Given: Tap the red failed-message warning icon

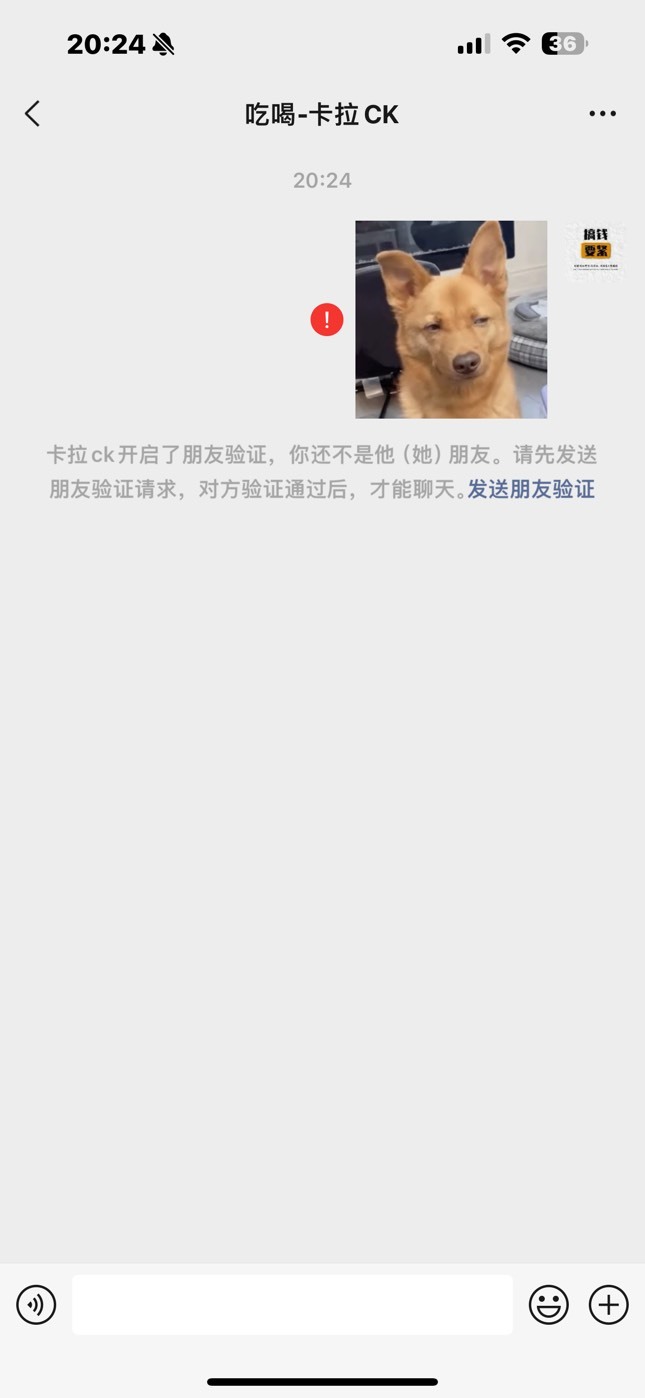Looking at the screenshot, I should pyautogui.click(x=327, y=320).
